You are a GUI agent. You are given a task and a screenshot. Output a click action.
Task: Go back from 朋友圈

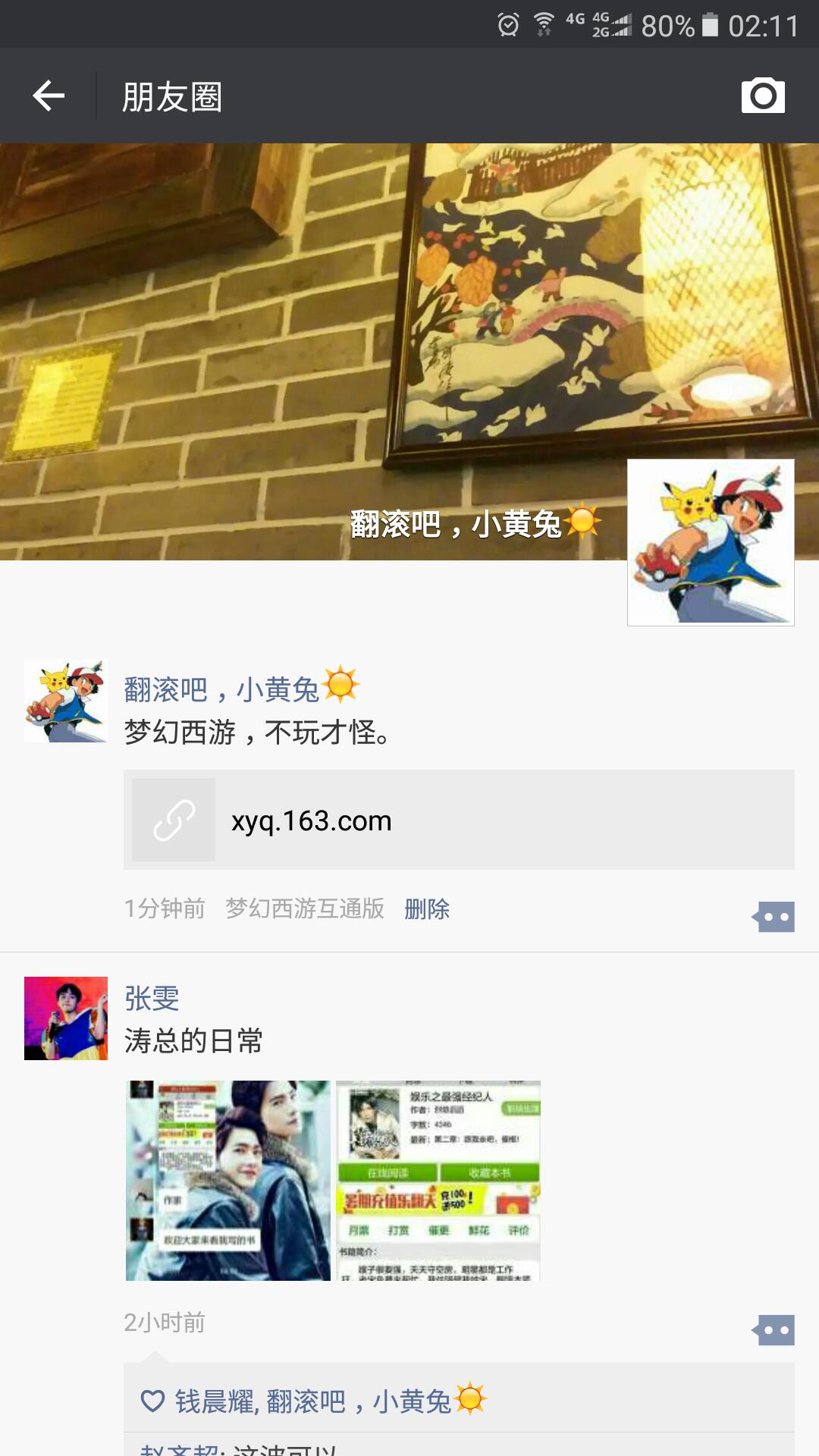coord(49,96)
